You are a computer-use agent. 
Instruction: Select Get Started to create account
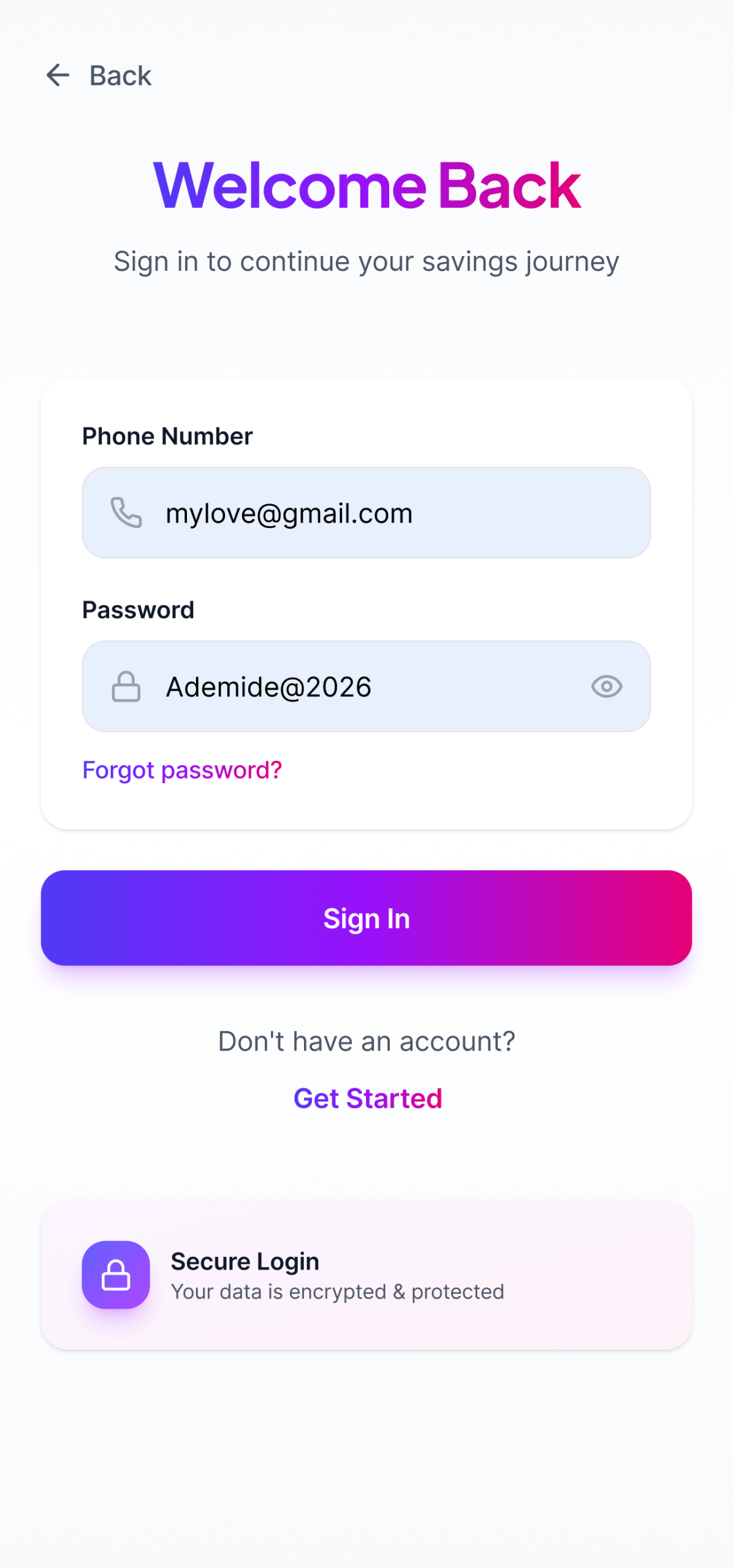tap(368, 1098)
